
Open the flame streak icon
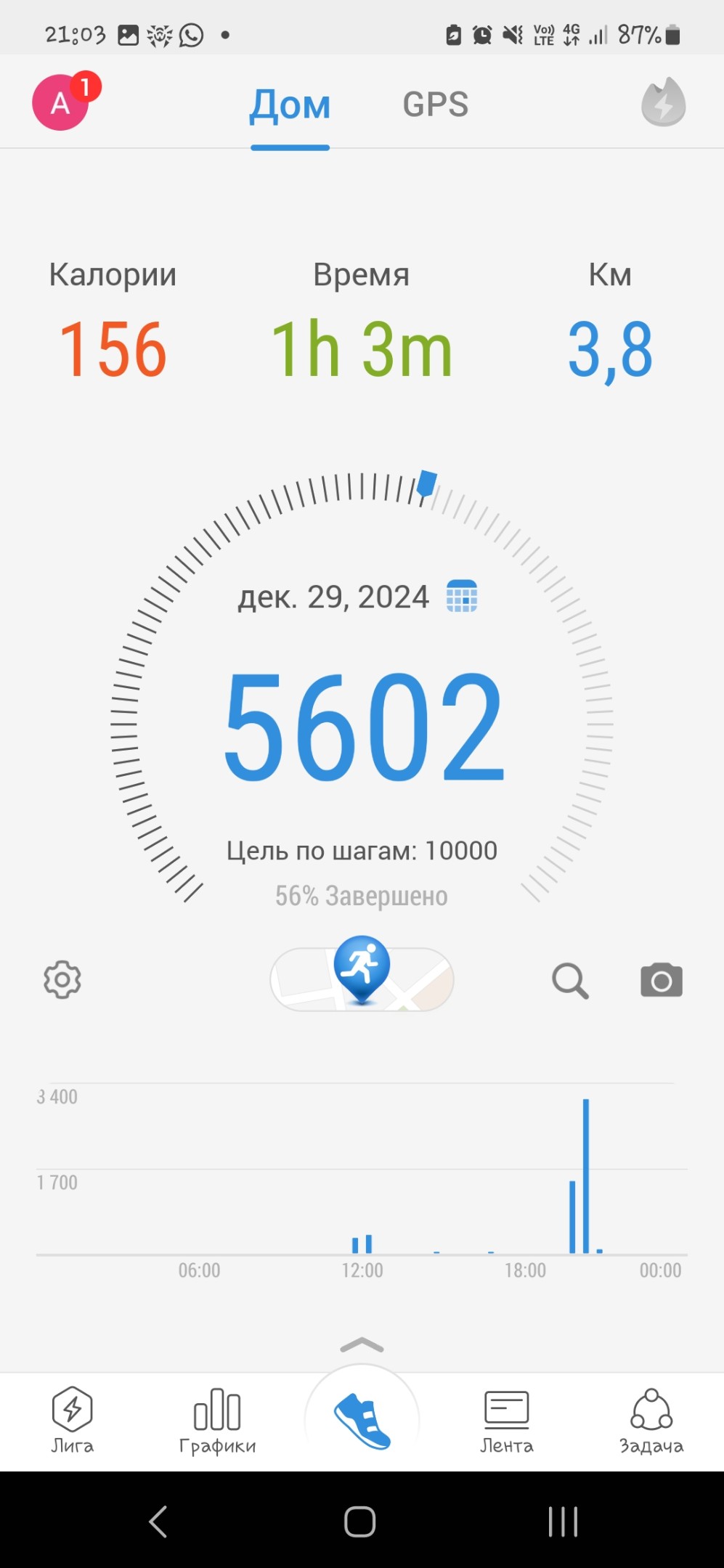[x=663, y=102]
